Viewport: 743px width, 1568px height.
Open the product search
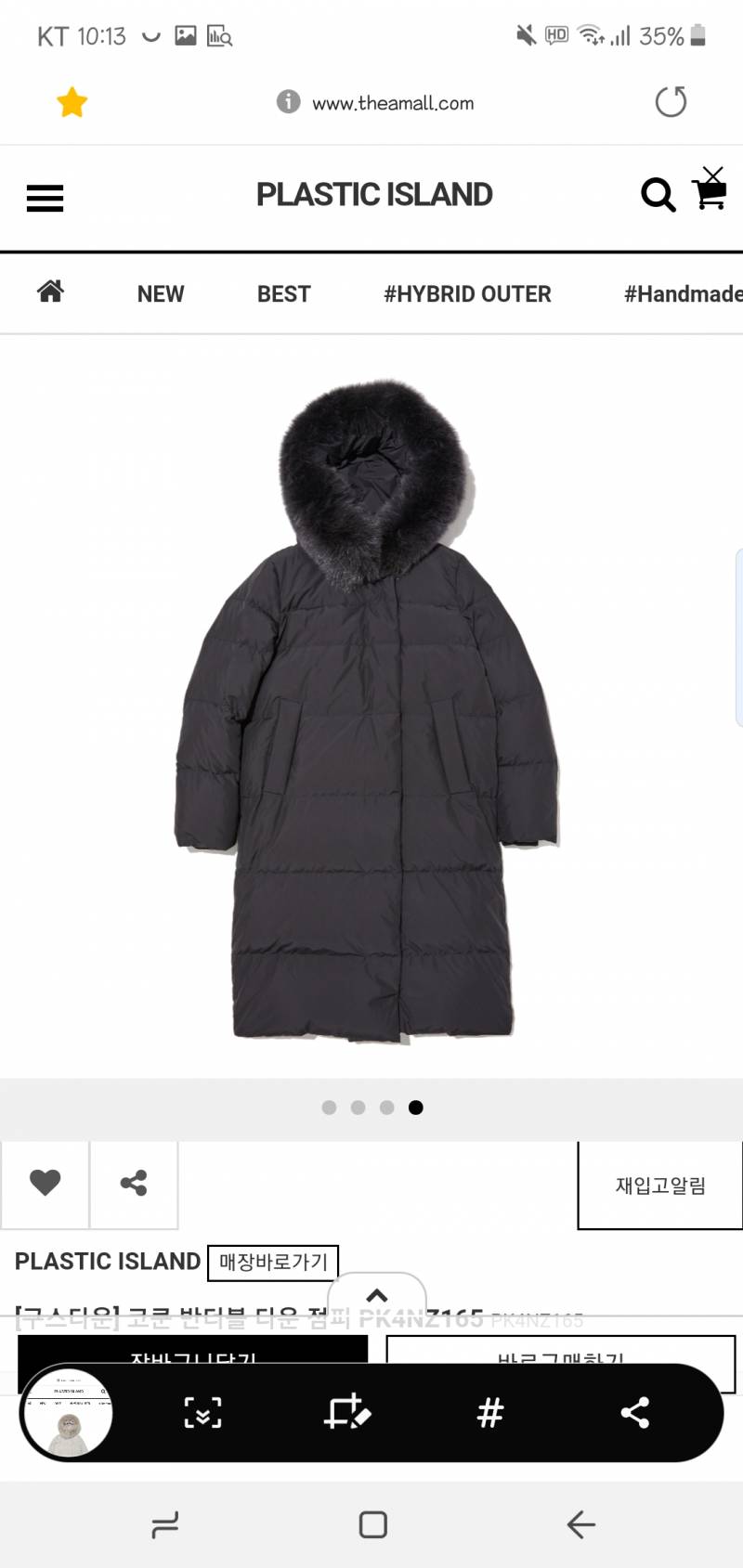click(658, 195)
